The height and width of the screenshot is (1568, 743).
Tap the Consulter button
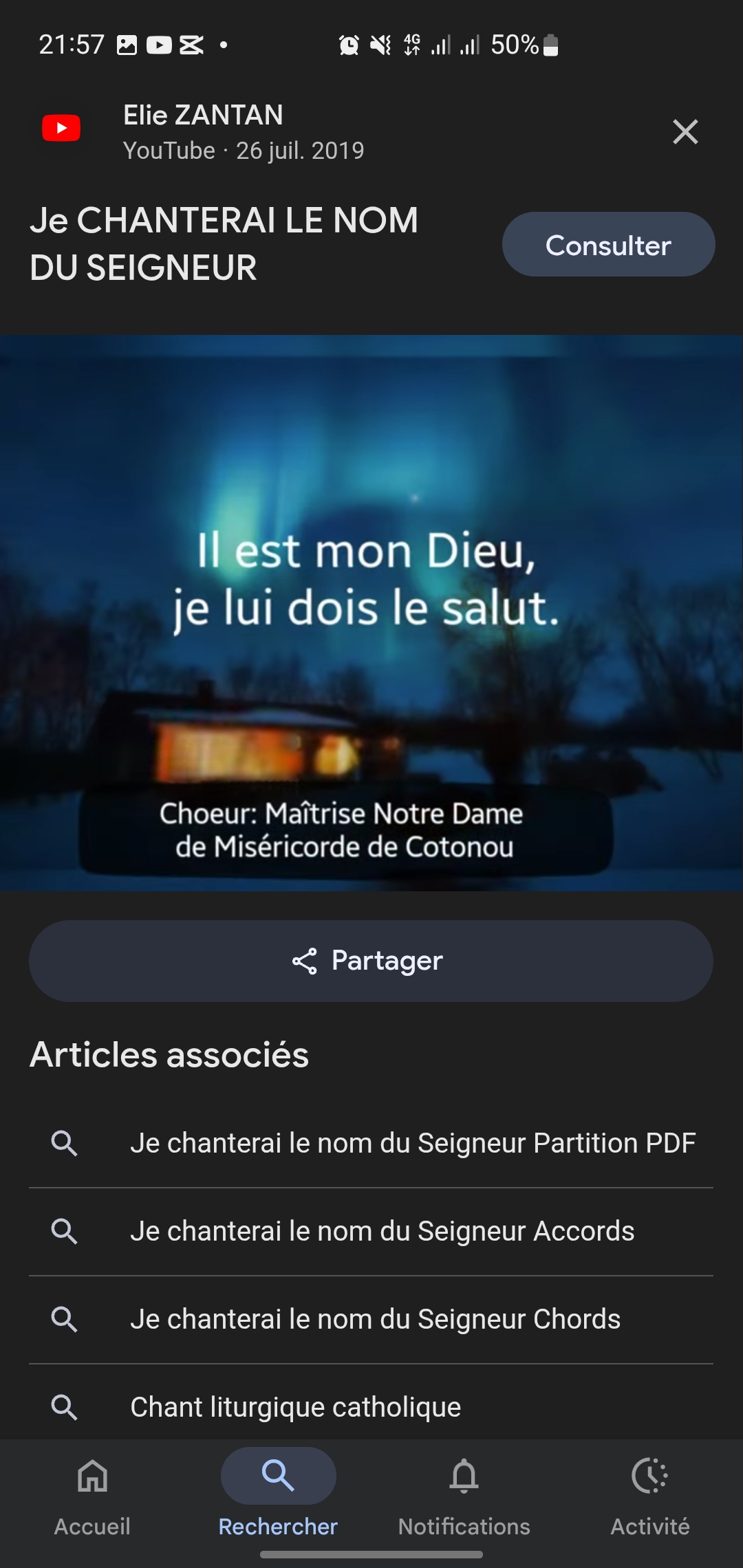coord(608,245)
